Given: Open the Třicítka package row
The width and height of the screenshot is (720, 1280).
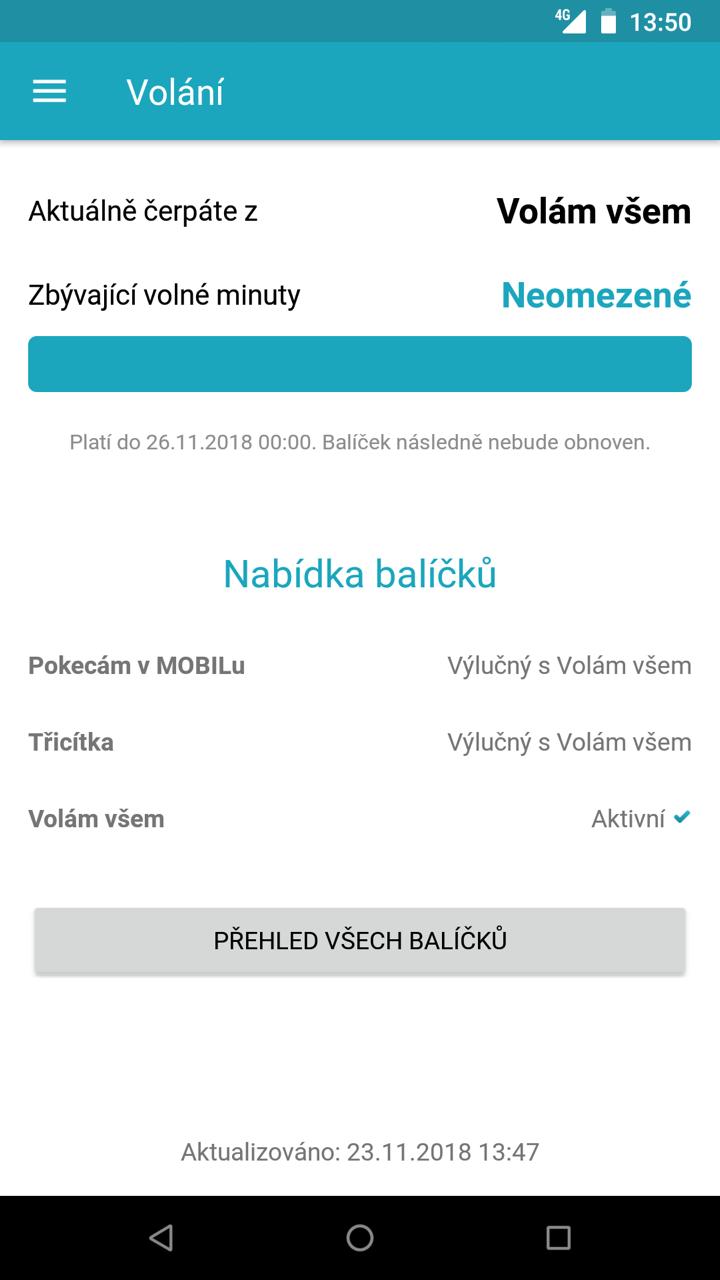Looking at the screenshot, I should pyautogui.click(x=360, y=742).
